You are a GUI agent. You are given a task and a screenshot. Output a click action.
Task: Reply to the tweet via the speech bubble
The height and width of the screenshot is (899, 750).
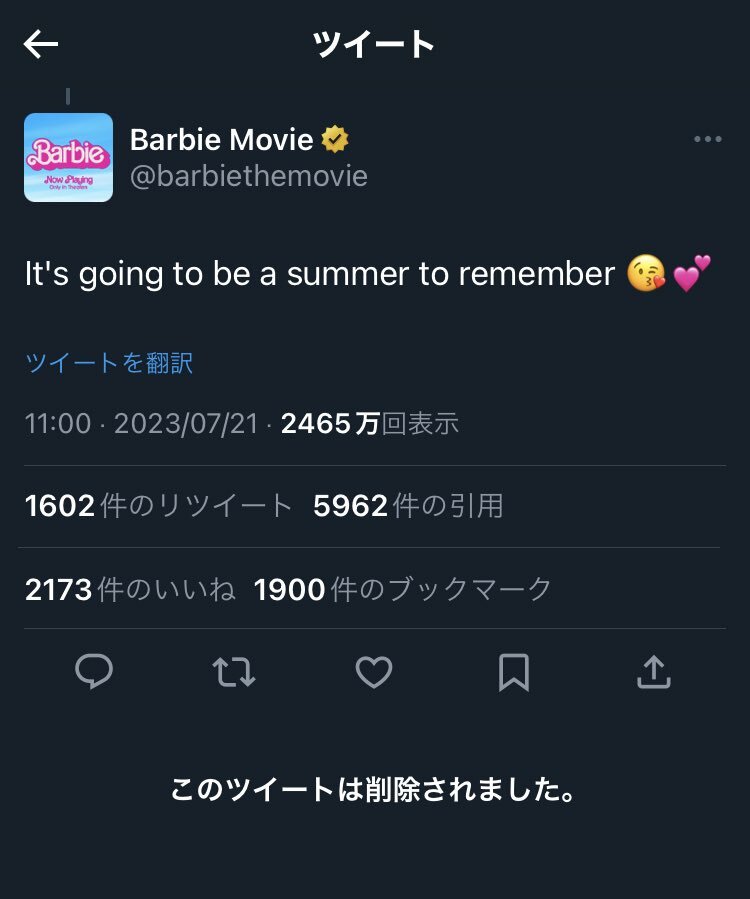pos(94,673)
